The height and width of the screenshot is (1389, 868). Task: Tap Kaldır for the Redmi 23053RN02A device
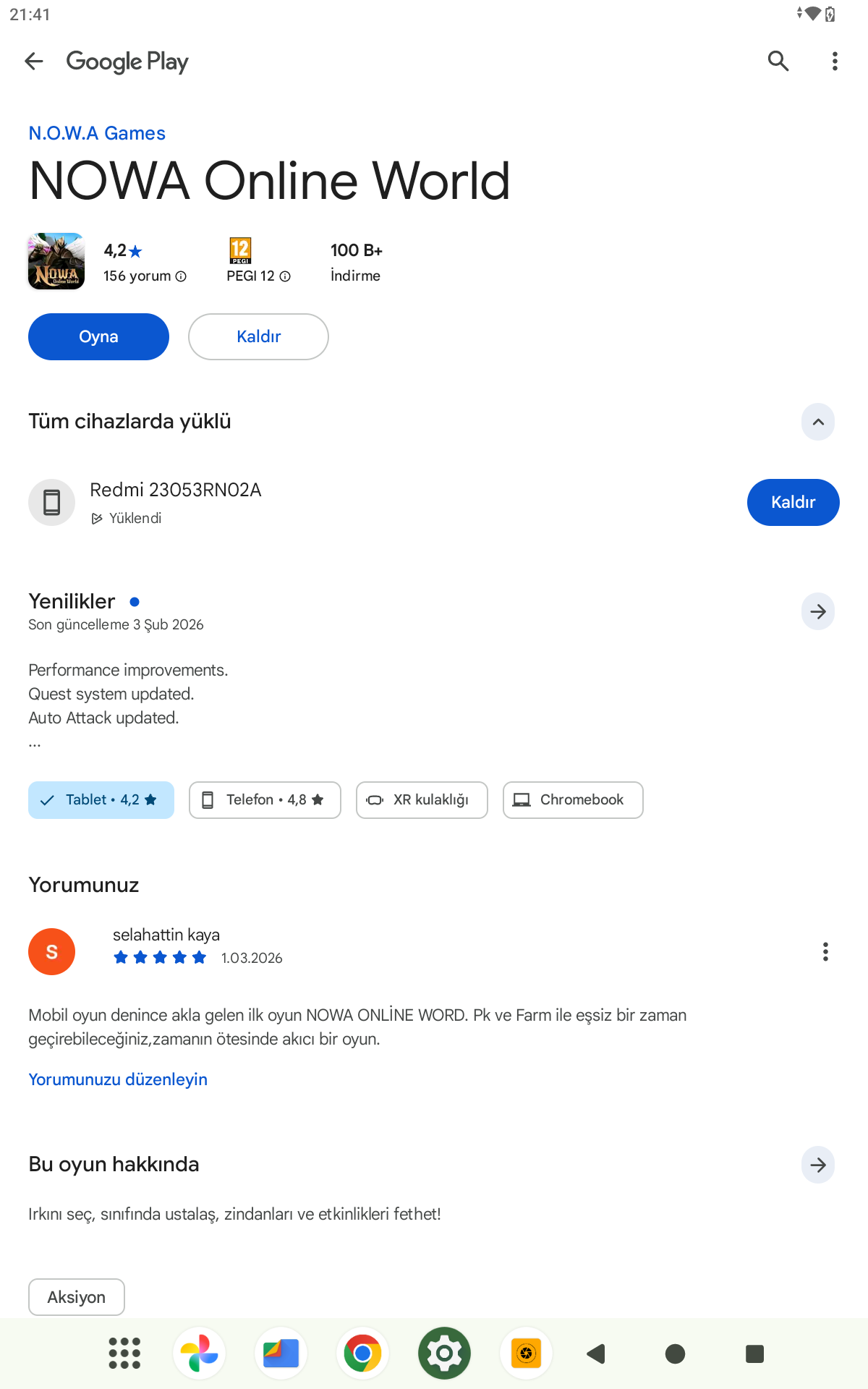coord(793,502)
